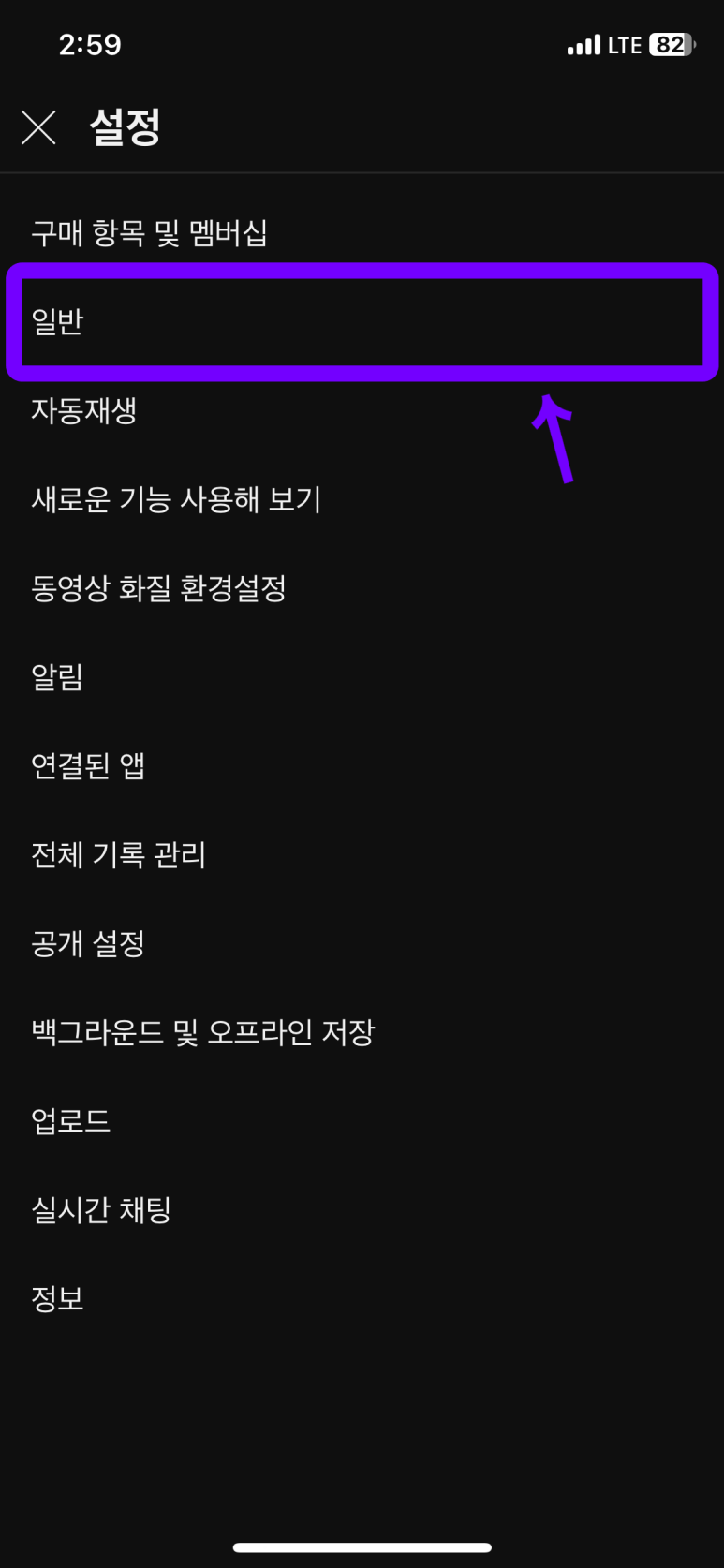Open 구매 항목 및 멤버십
Image resolution: width=724 pixels, height=1568 pixels.
click(x=362, y=232)
